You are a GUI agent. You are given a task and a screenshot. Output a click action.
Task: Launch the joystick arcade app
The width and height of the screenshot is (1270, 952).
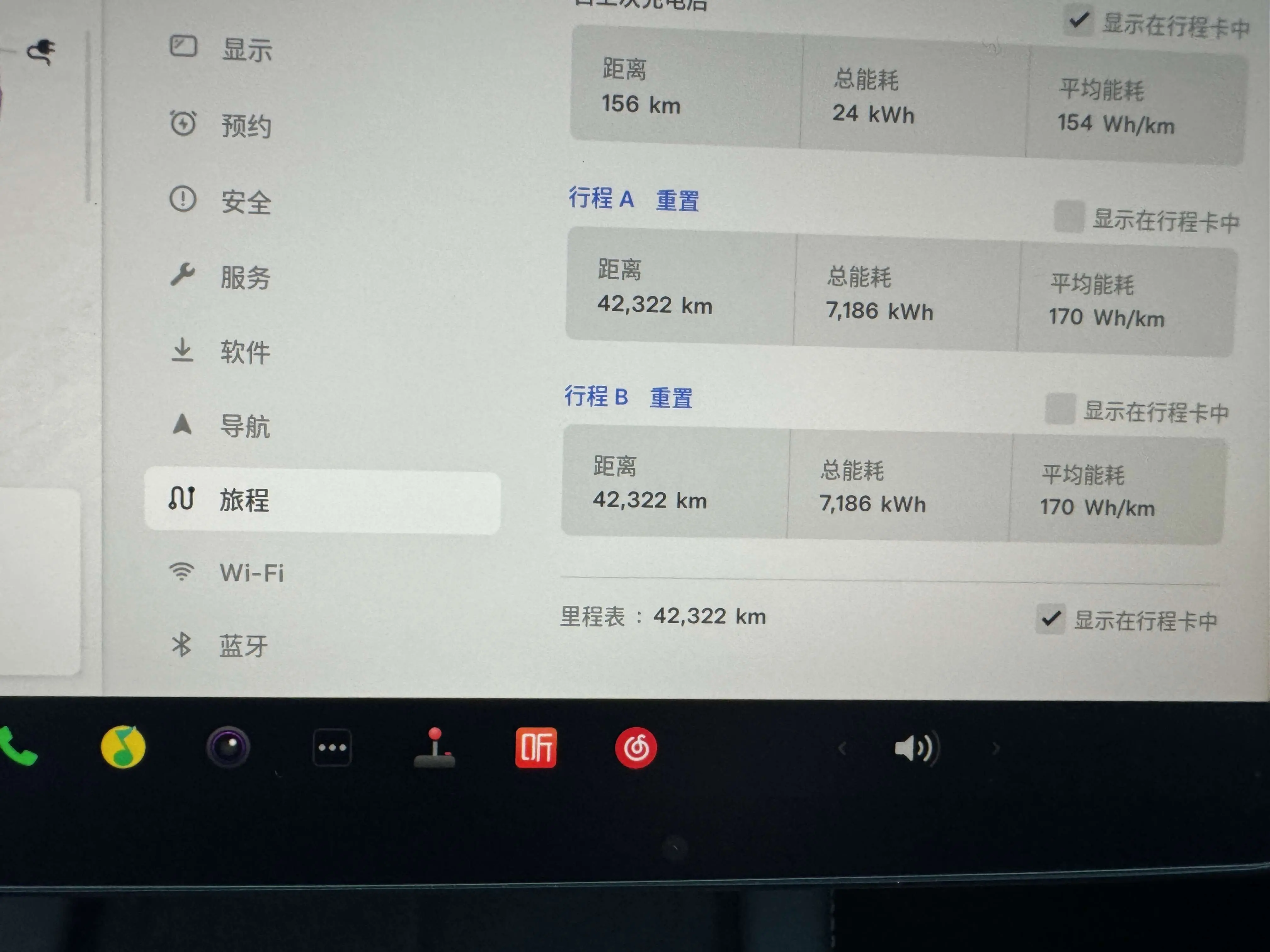point(435,748)
